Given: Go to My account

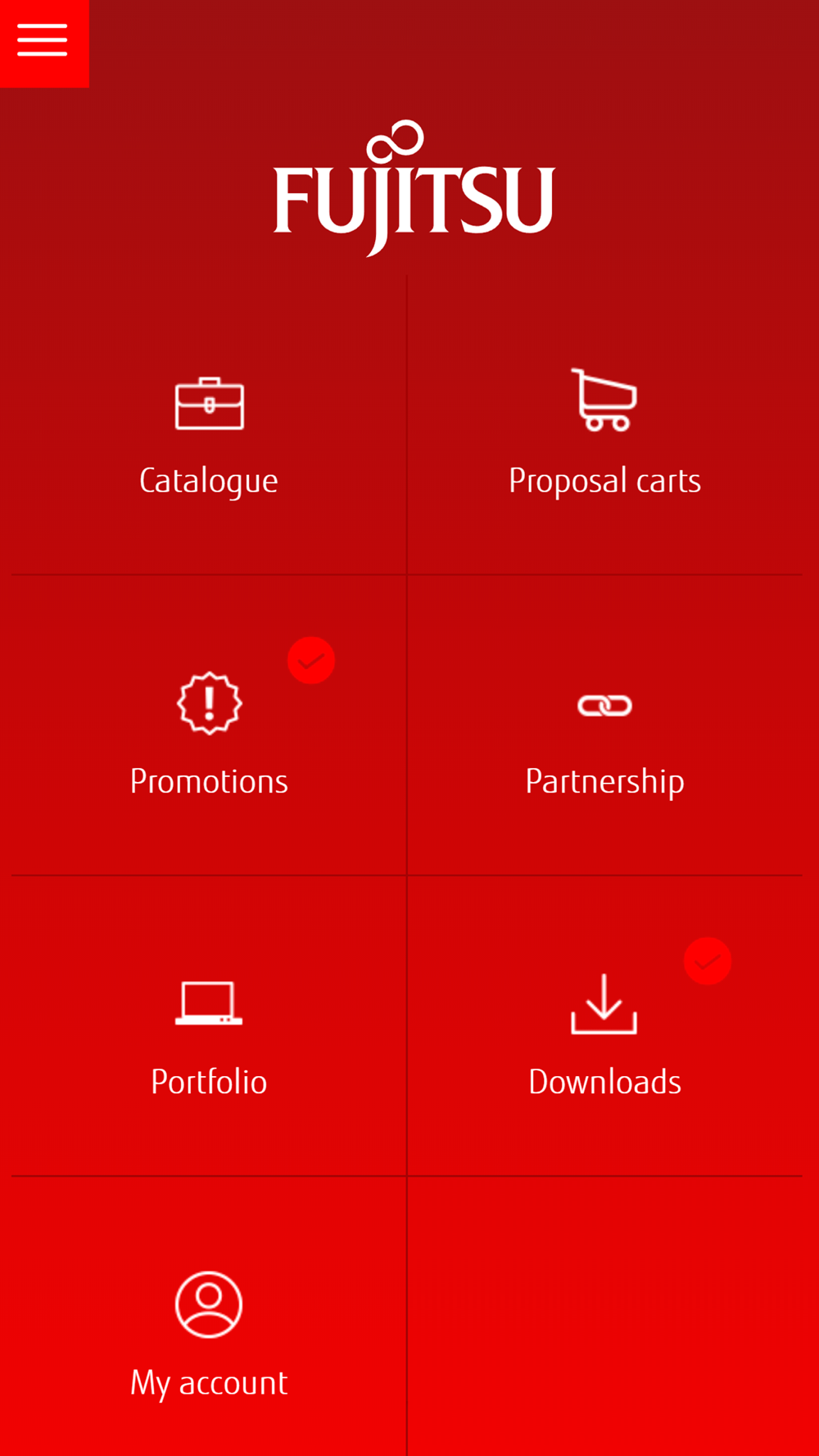Looking at the screenshot, I should click(209, 1317).
